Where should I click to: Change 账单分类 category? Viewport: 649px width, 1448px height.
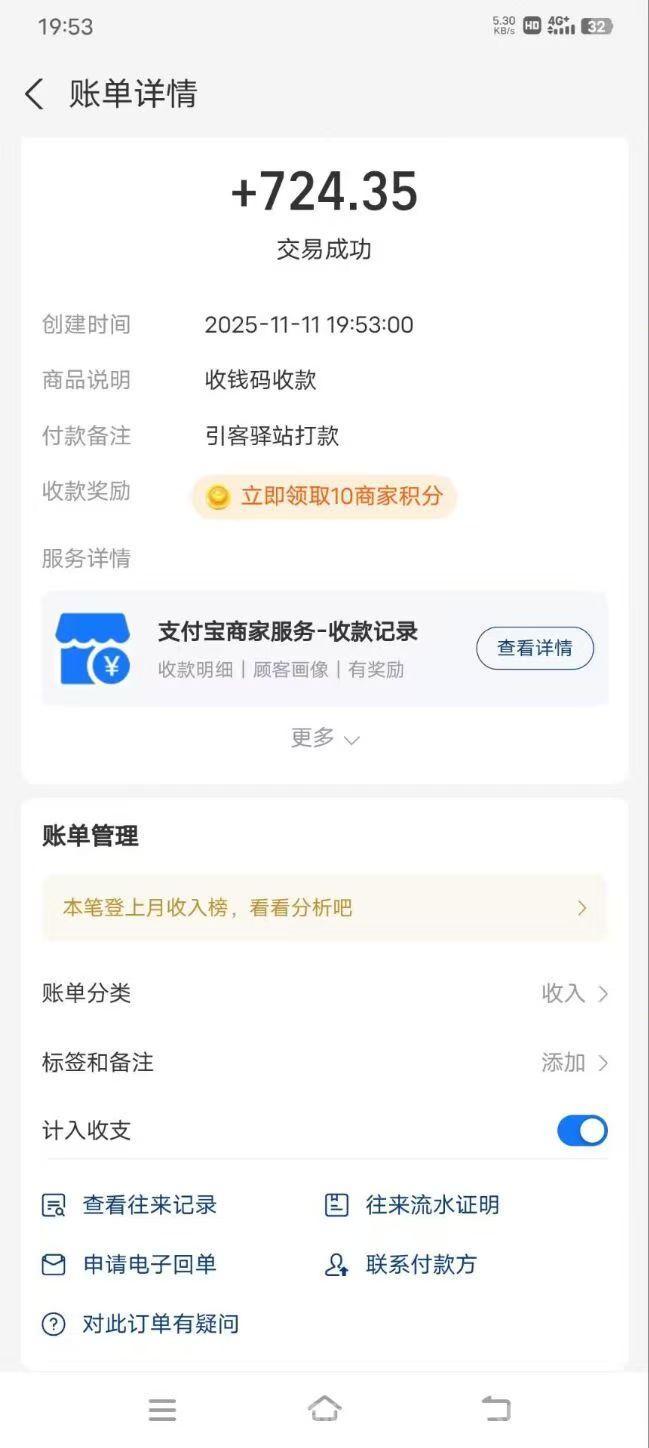pyautogui.click(x=574, y=993)
